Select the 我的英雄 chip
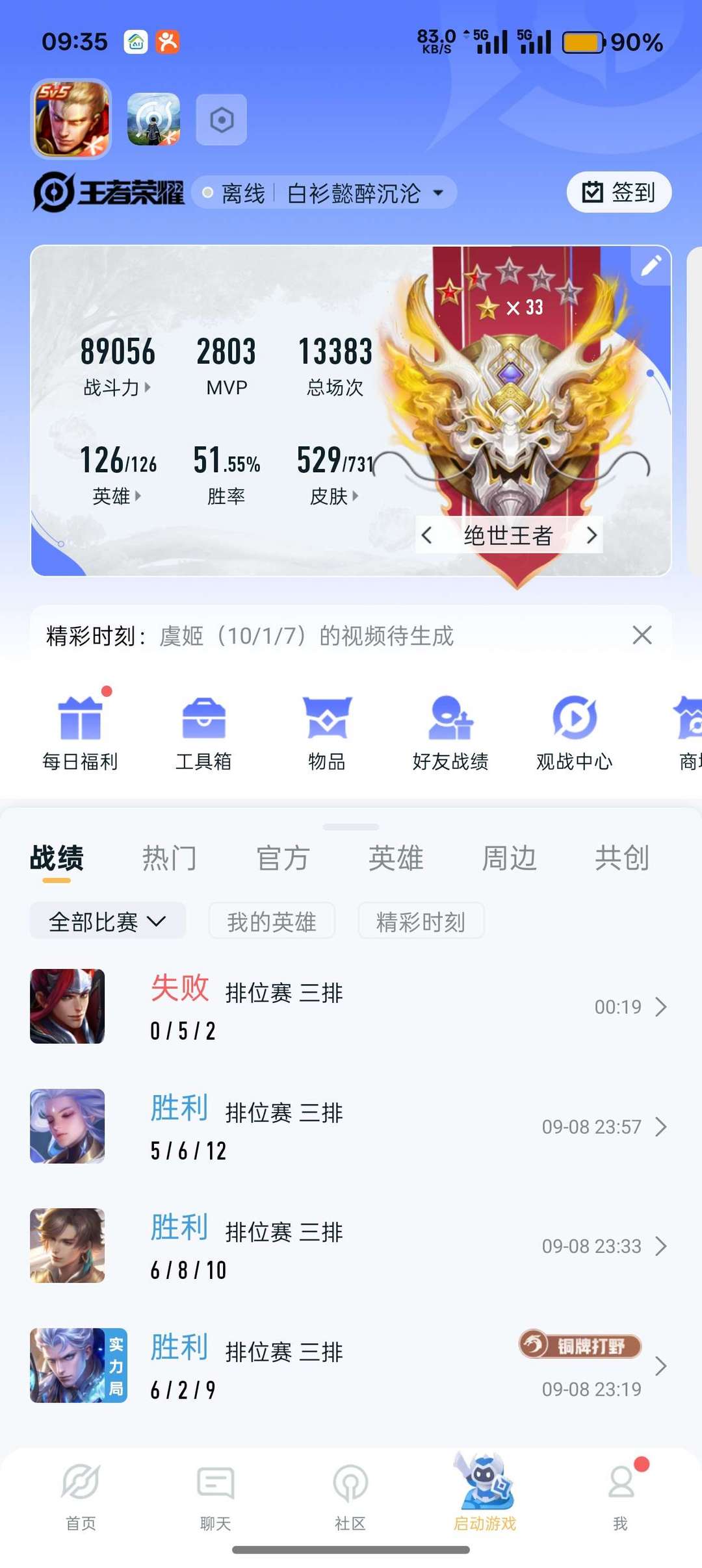 pyautogui.click(x=272, y=921)
